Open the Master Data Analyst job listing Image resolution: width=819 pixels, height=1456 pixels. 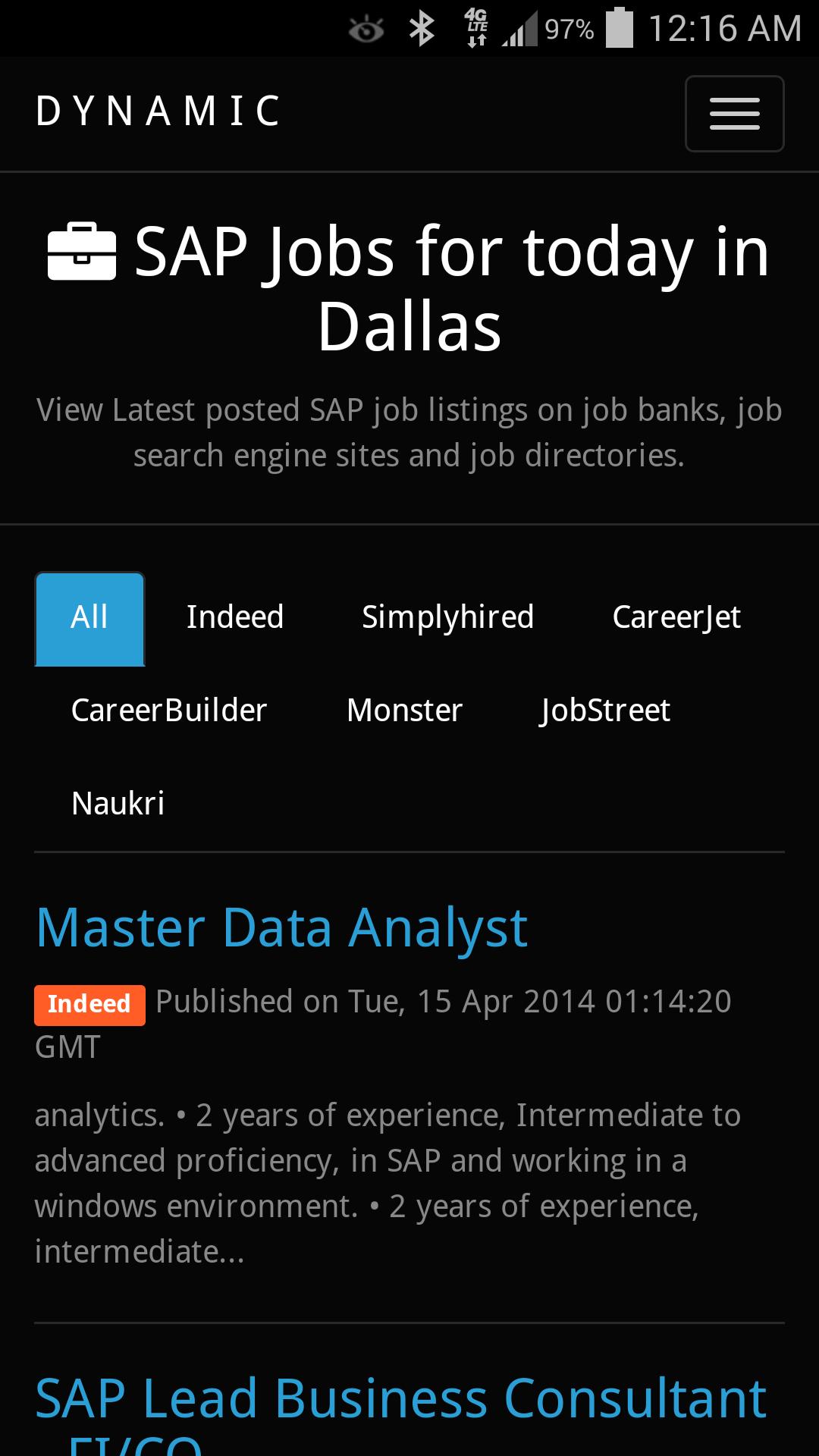click(281, 925)
